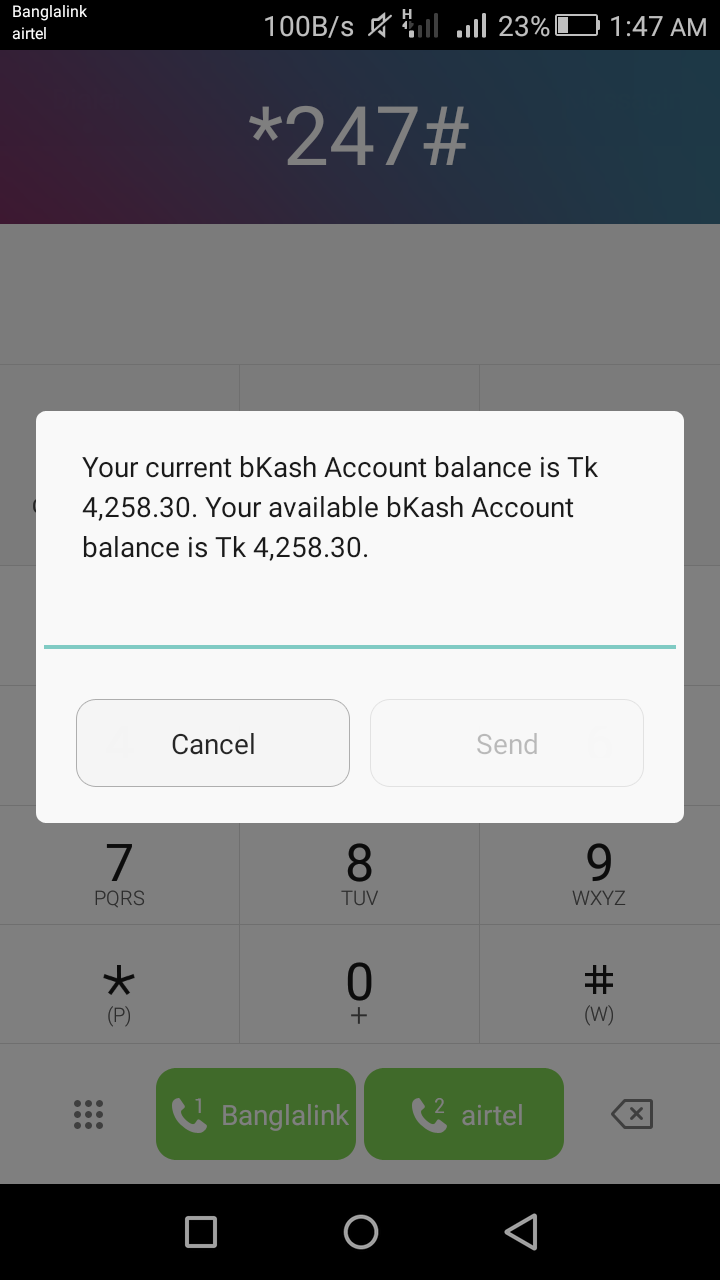Enter the hash key
The width and height of the screenshot is (720, 1280).
pyautogui.click(x=599, y=990)
